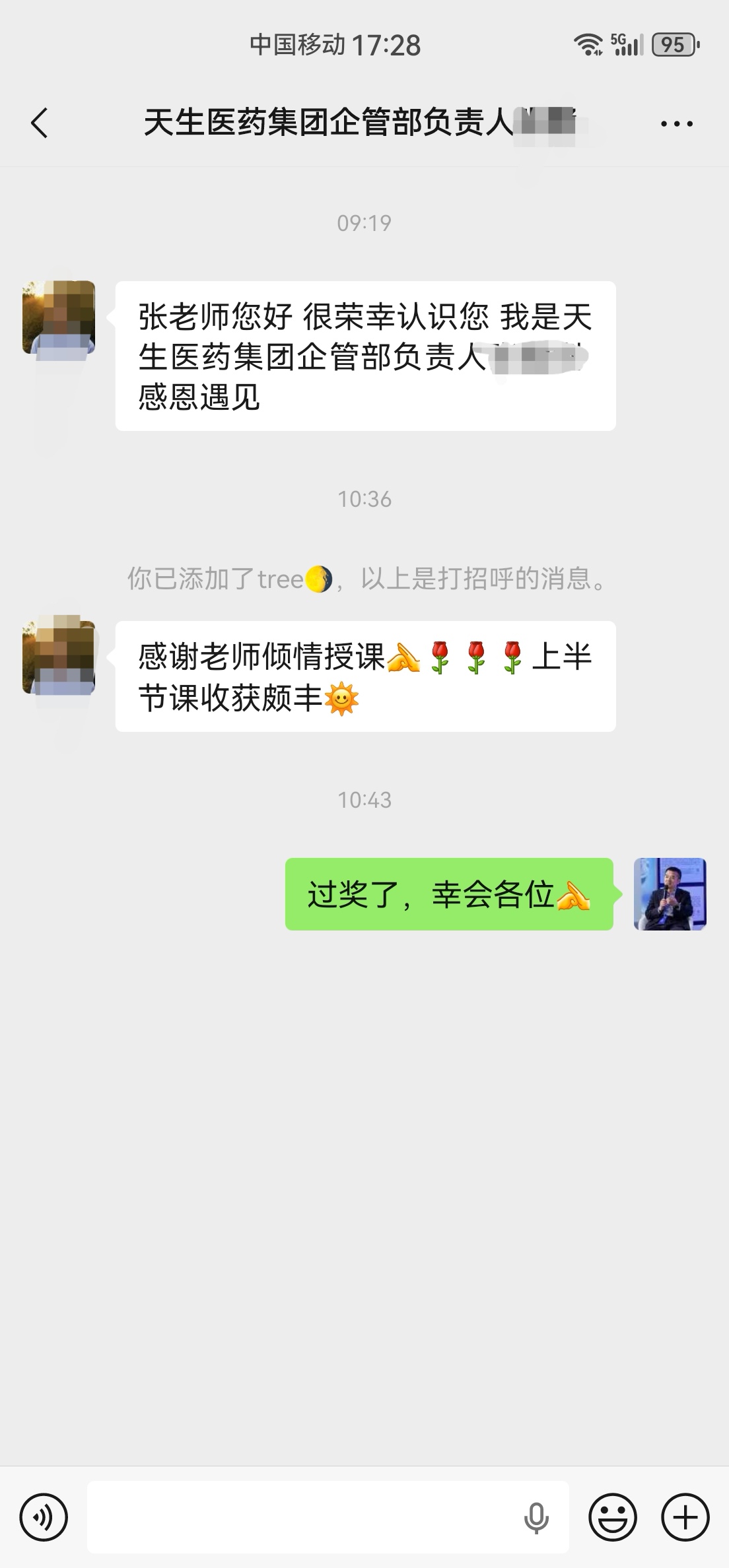View the contact's avatar beside the greeting message
Viewport: 729px width, 1568px height.
[x=59, y=318]
